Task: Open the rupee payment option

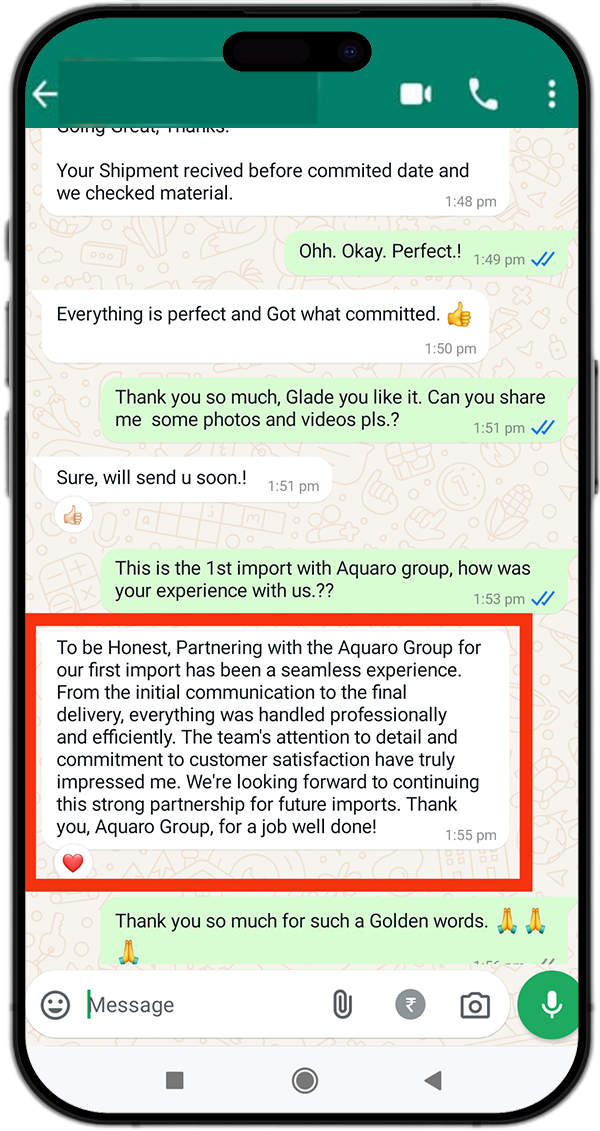Action: pyautogui.click(x=410, y=1005)
